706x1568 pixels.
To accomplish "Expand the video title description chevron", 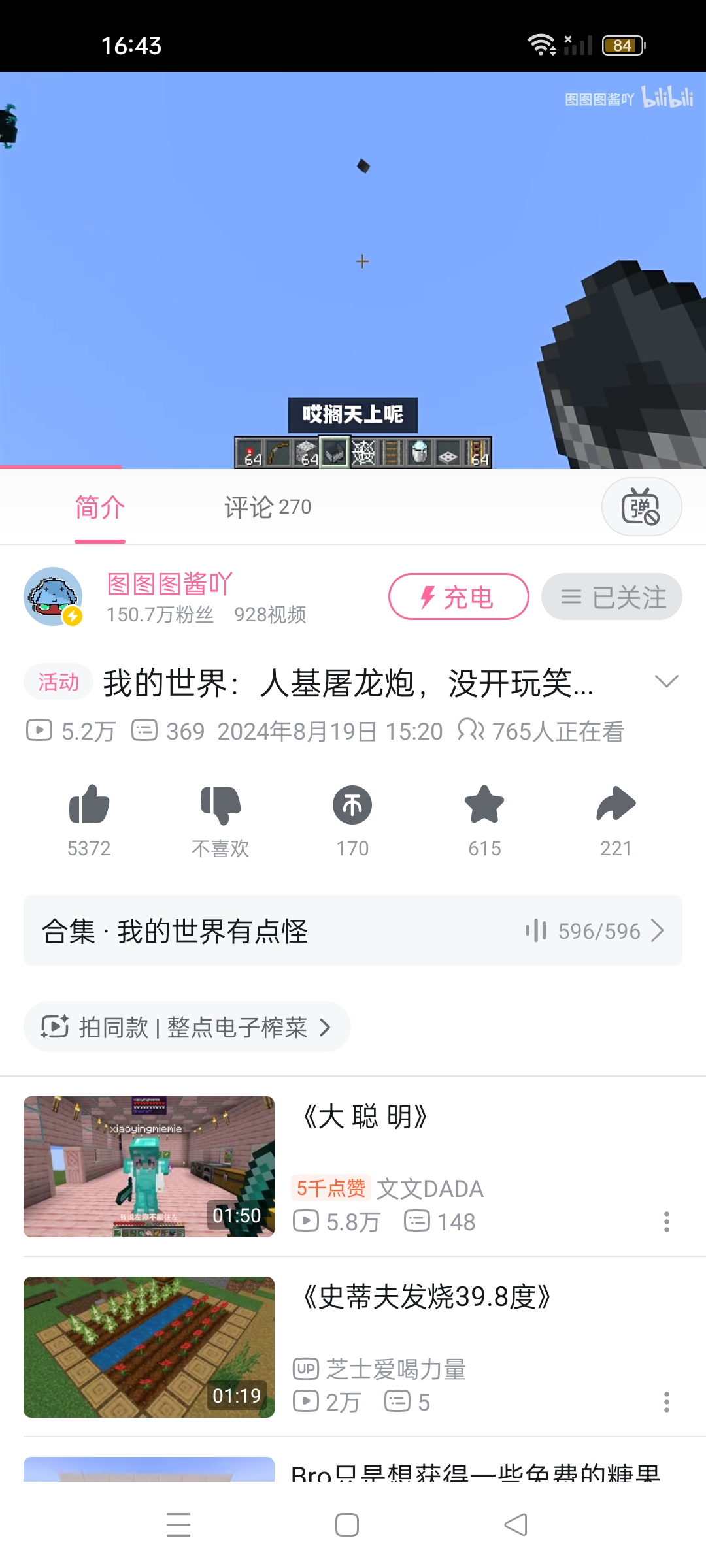I will pos(666,682).
